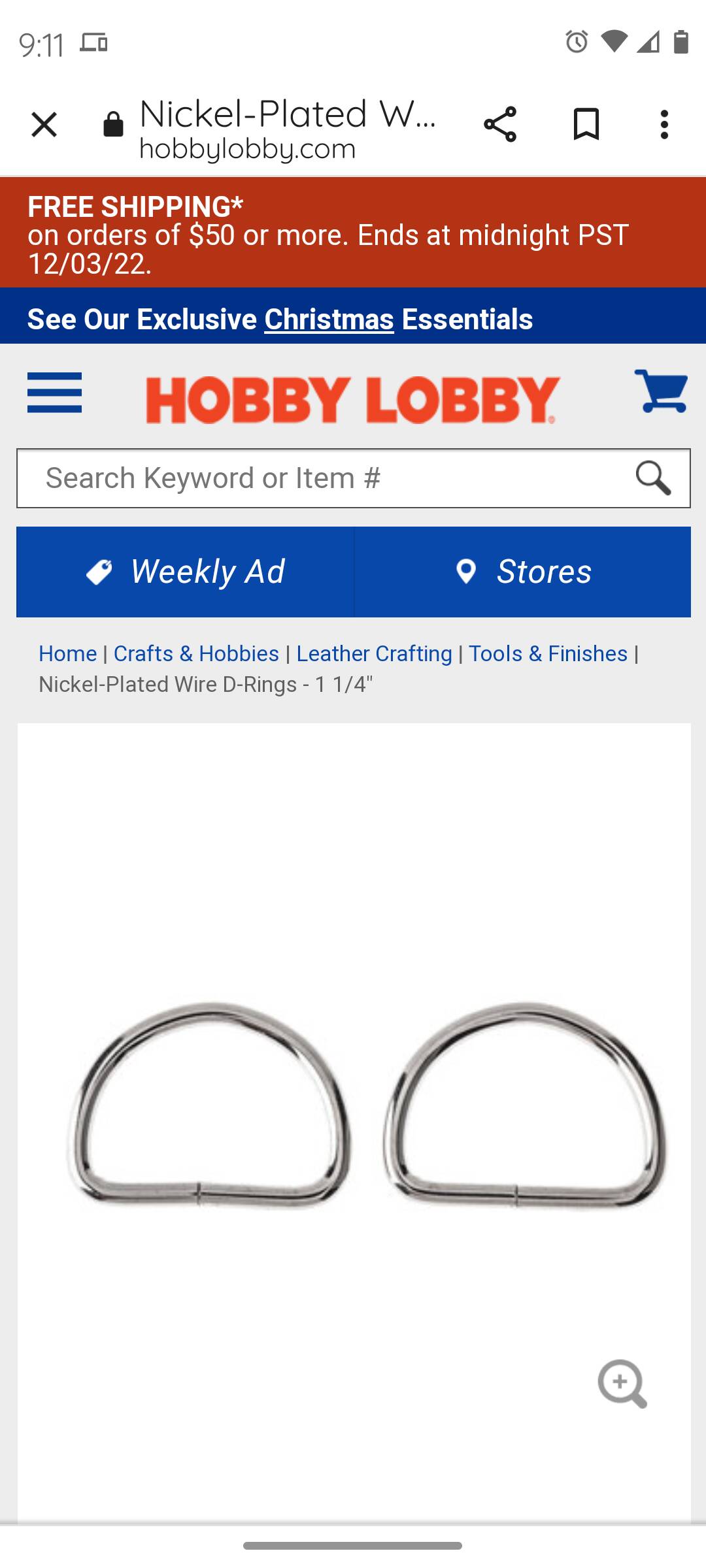Open the hamburger navigation menu
This screenshot has height=1568, width=706.
pos(55,393)
